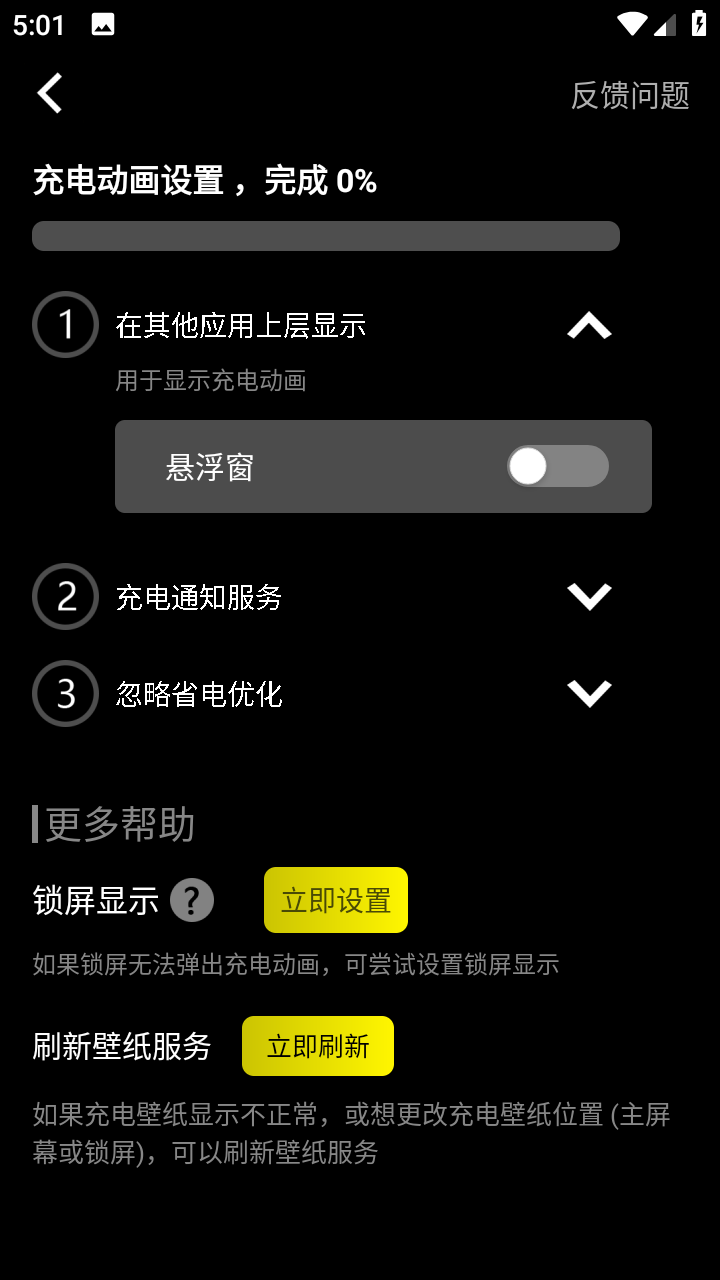This screenshot has width=720, height=1280.
Task: Toggle the 悬浮窗 switch on
Action: pyautogui.click(x=557, y=467)
